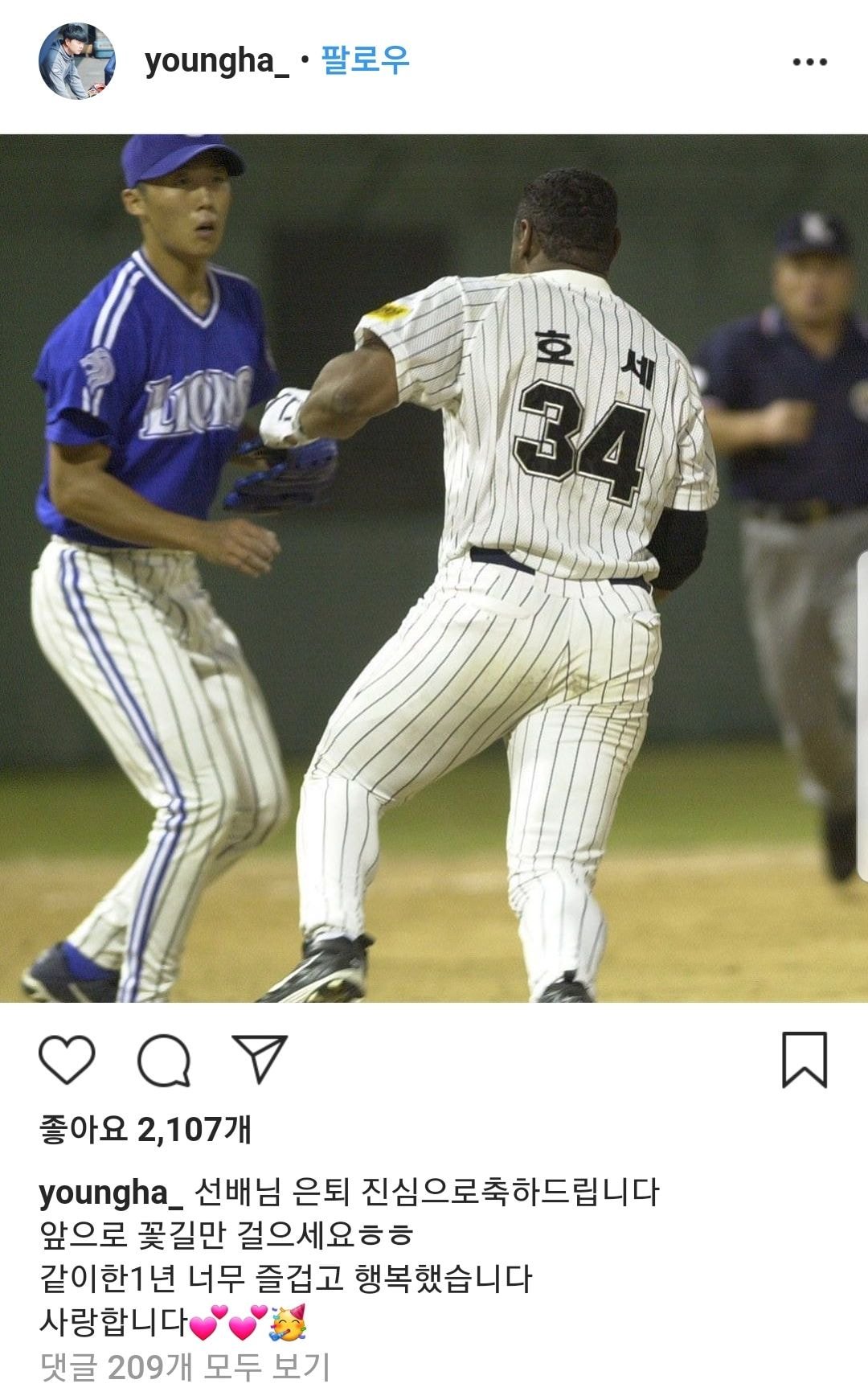View the 2,107 likes list

click(145, 1130)
